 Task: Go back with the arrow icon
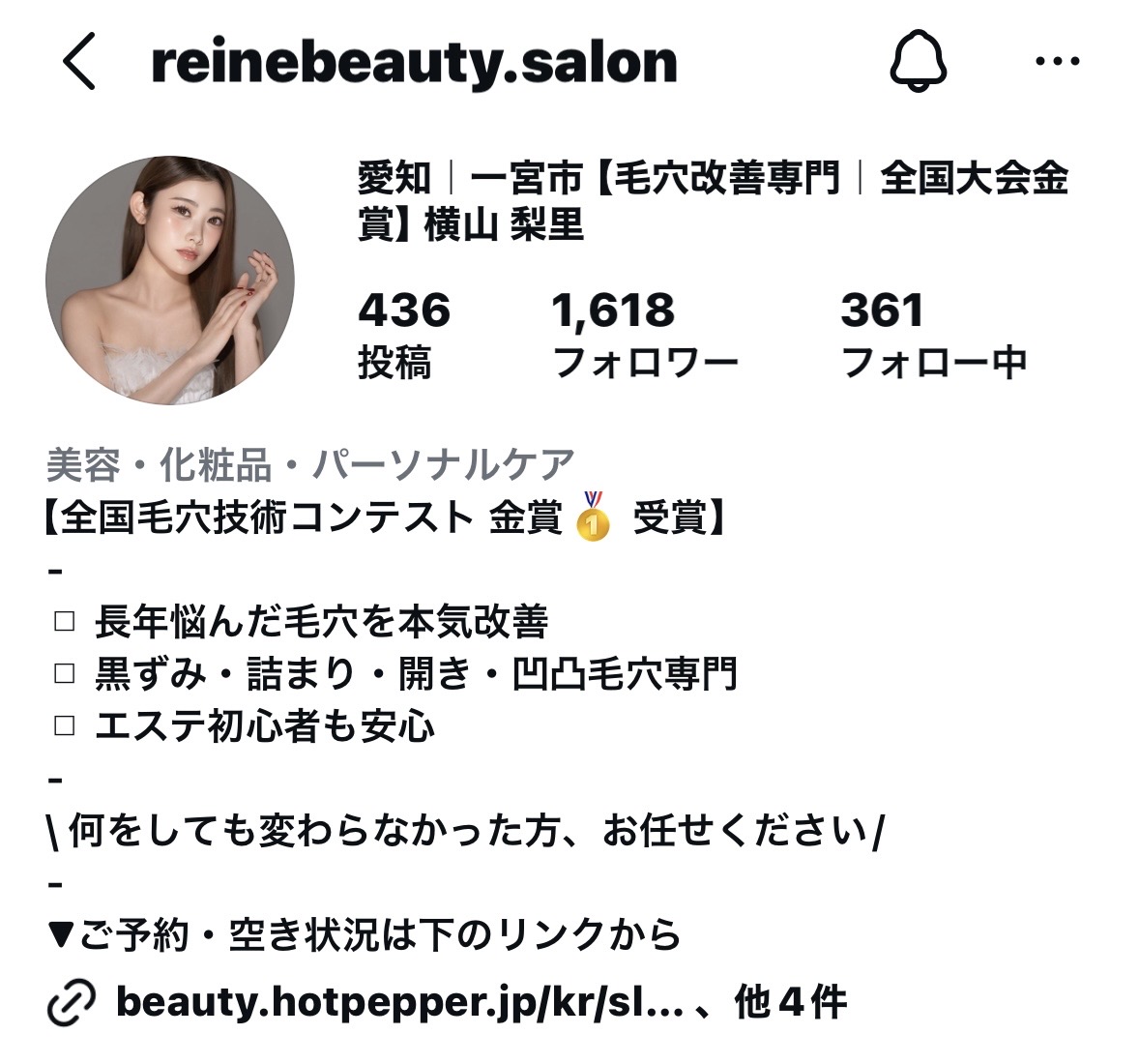(79, 61)
